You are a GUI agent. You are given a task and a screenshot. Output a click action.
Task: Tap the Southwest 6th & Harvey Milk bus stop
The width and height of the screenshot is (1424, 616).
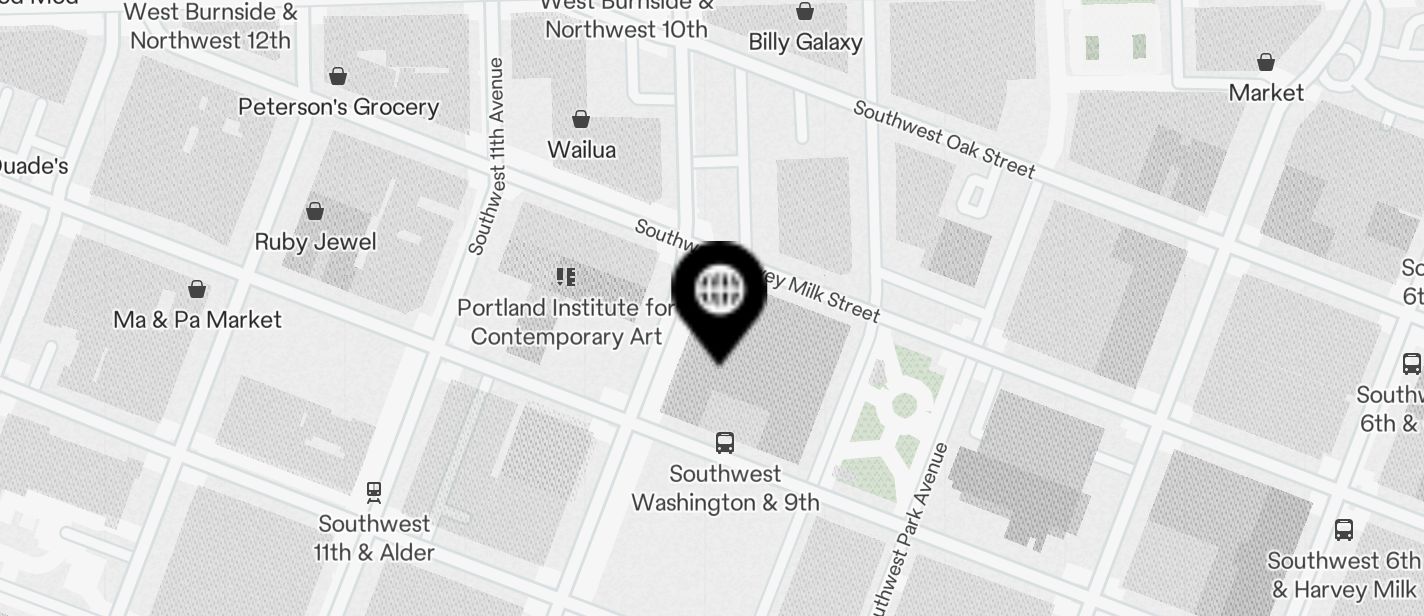click(x=1344, y=530)
